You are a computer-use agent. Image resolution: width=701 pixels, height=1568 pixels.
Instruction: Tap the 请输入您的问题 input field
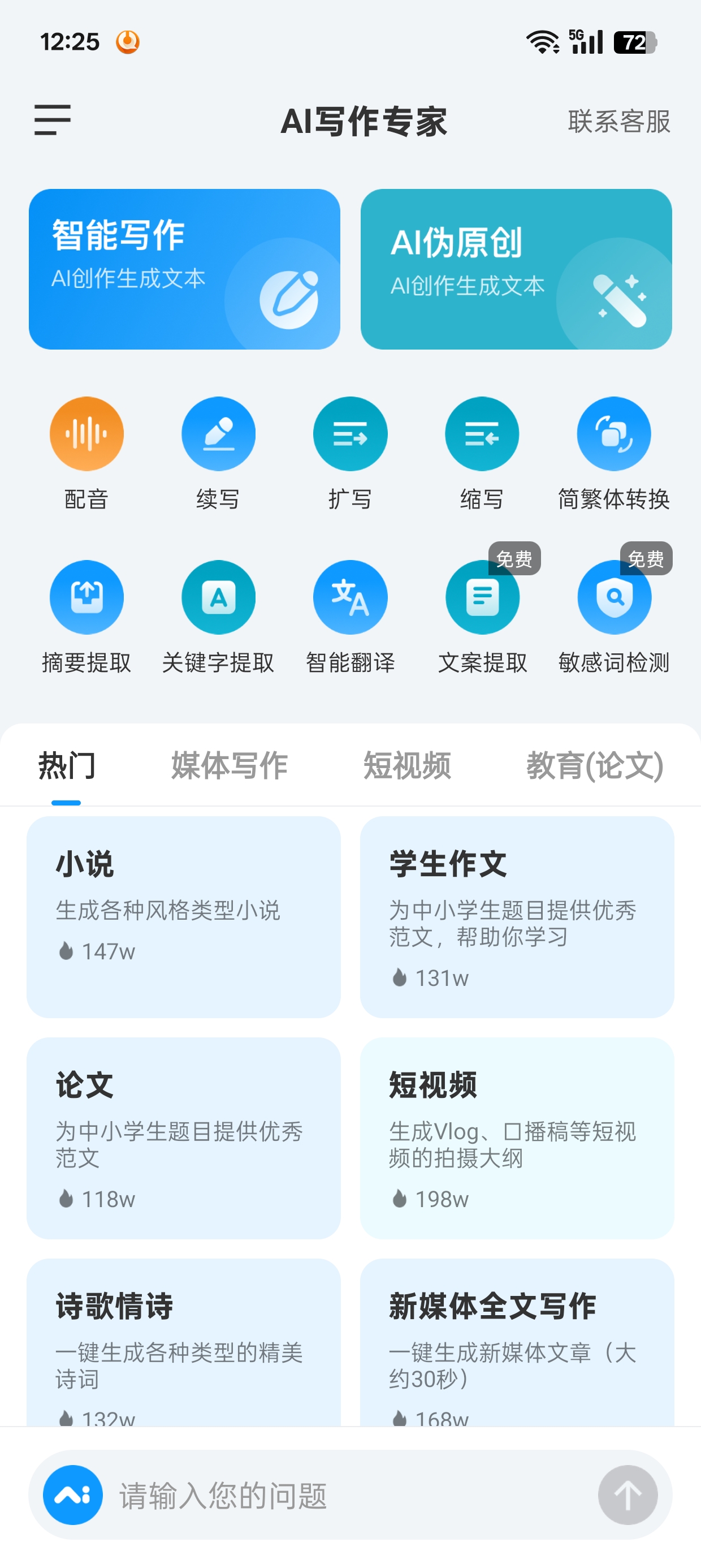350,1495
